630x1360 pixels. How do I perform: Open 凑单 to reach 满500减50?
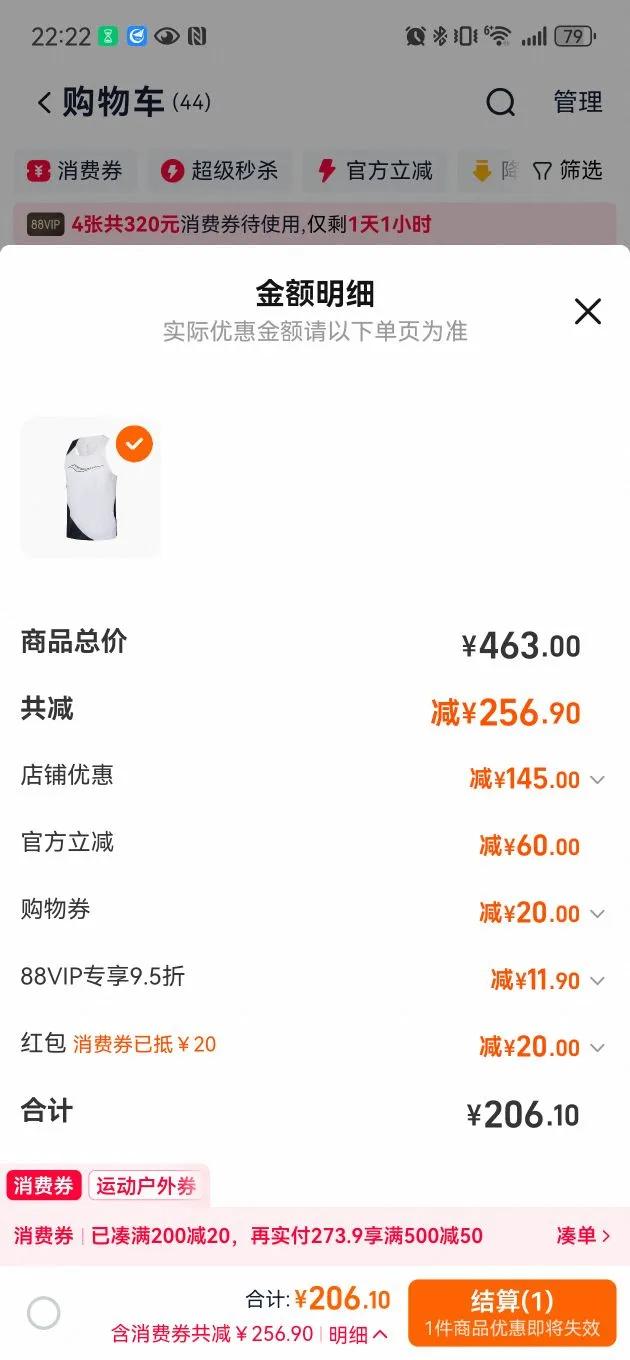(x=583, y=1236)
